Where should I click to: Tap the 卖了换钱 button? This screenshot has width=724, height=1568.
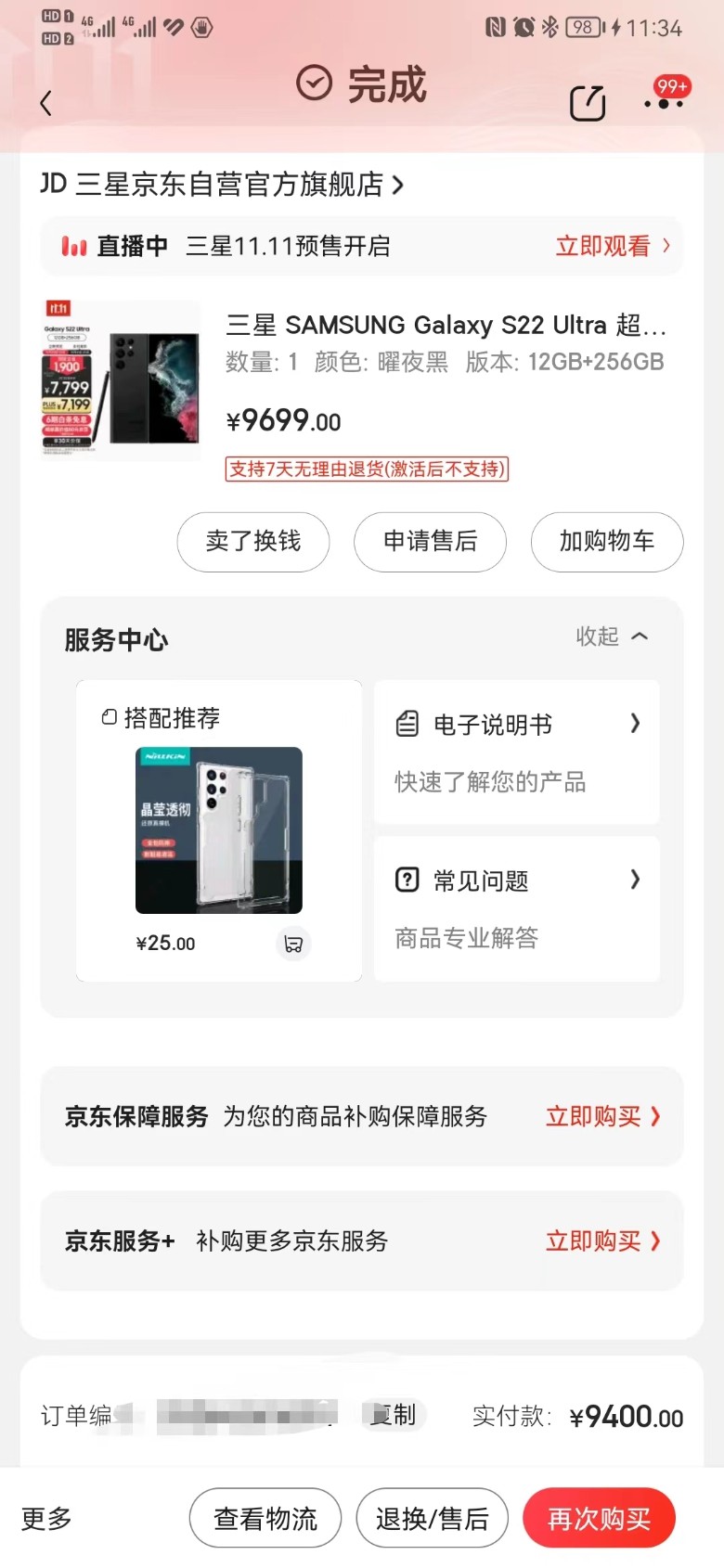[x=253, y=541]
